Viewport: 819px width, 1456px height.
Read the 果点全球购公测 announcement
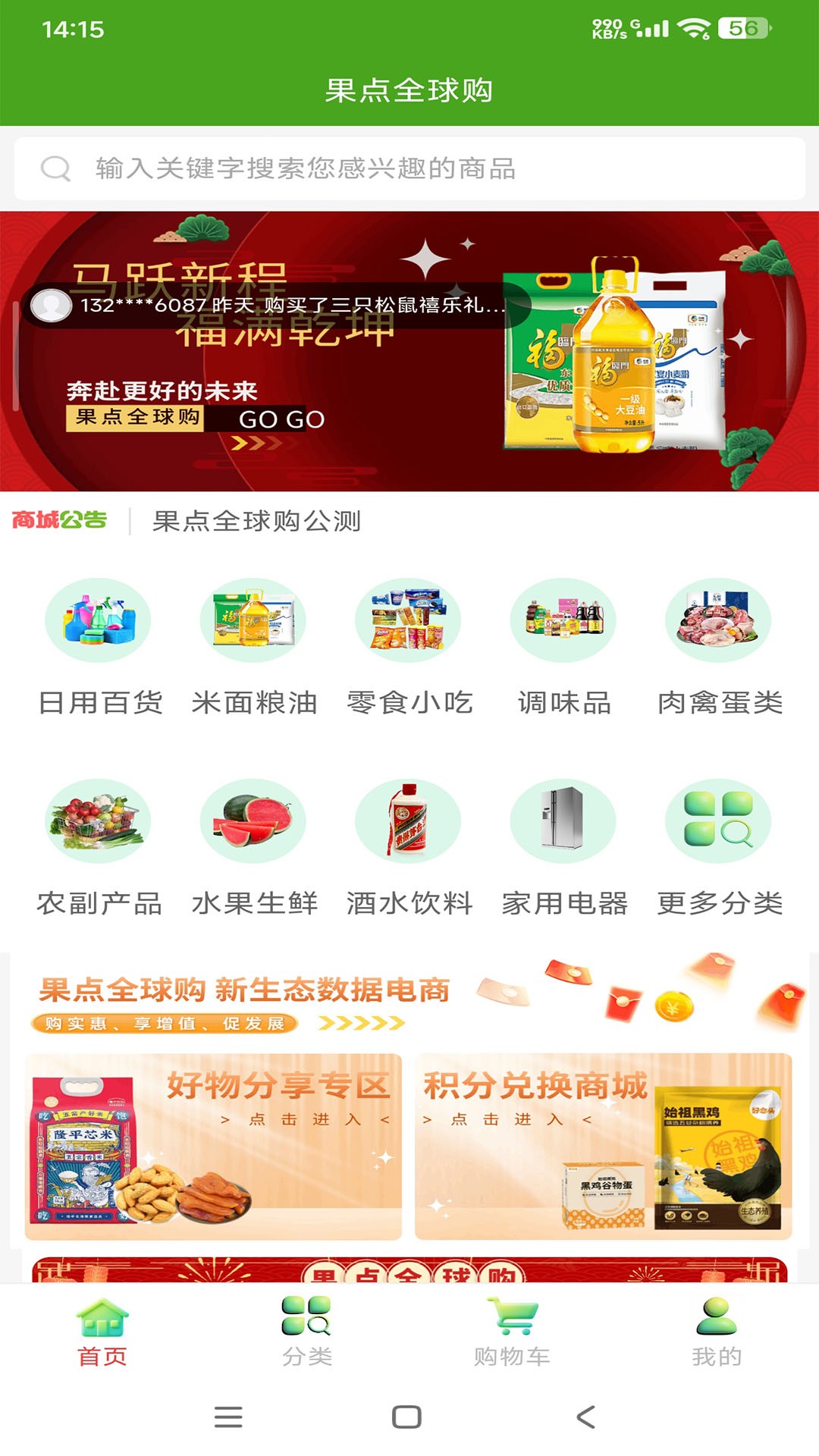click(258, 520)
